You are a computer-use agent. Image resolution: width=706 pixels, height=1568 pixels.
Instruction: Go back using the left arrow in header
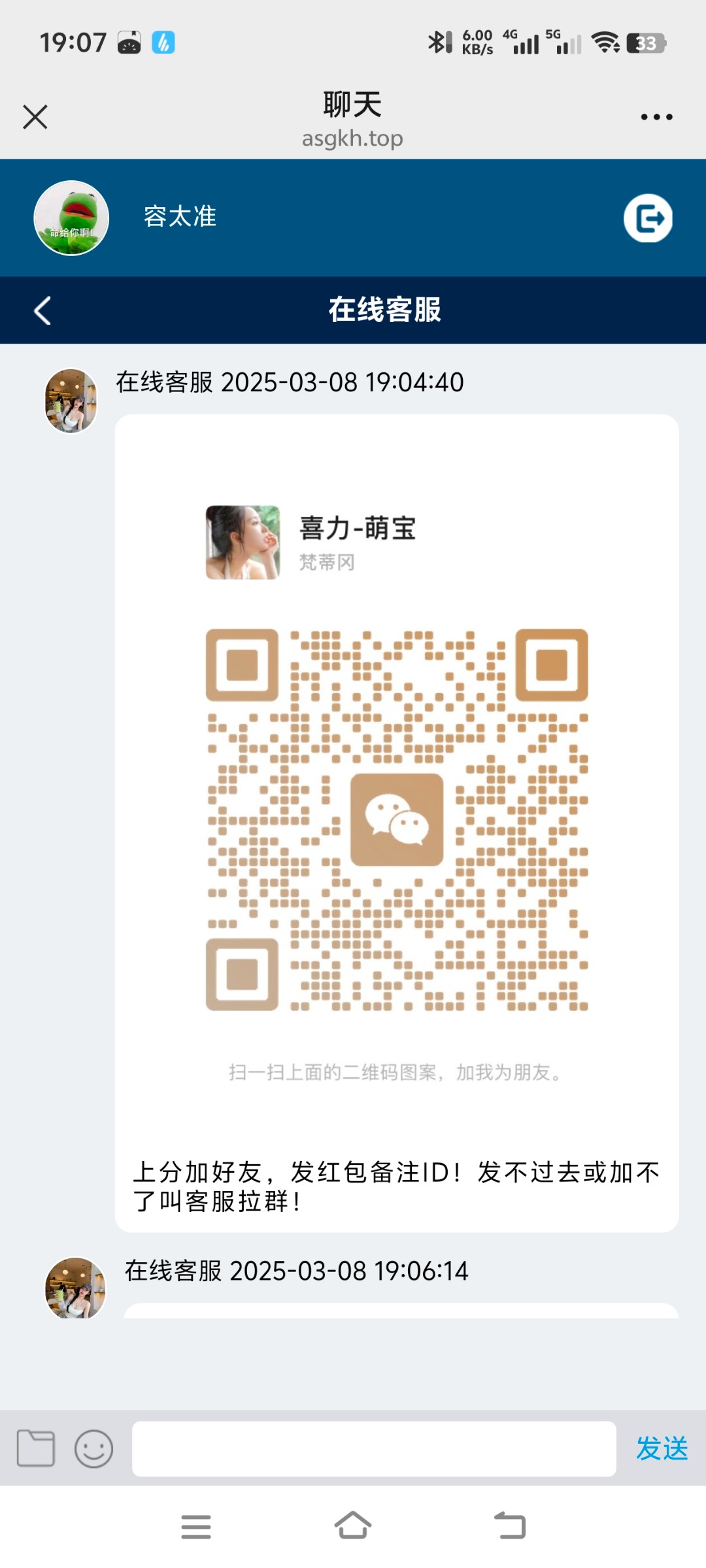(x=42, y=312)
